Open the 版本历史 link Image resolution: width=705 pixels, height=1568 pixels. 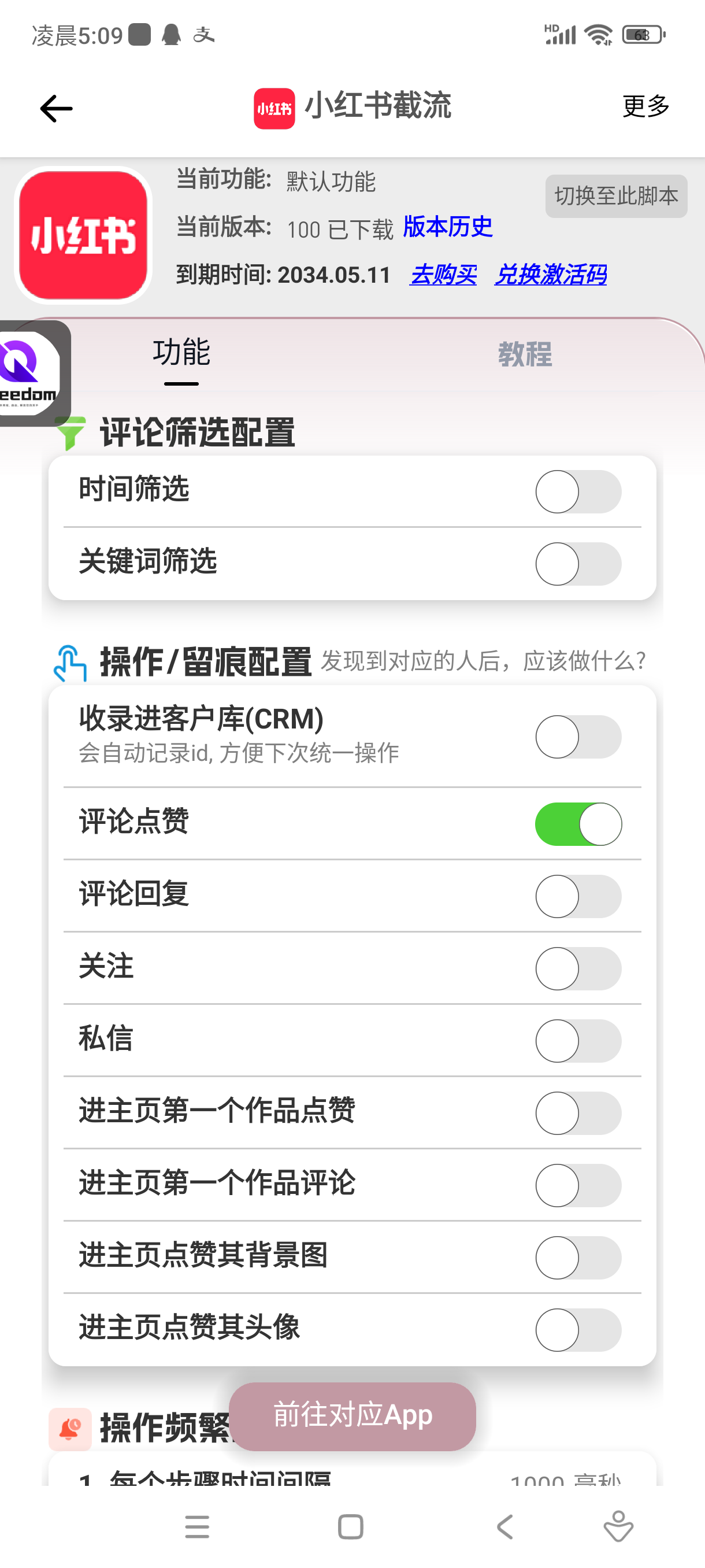click(x=447, y=227)
